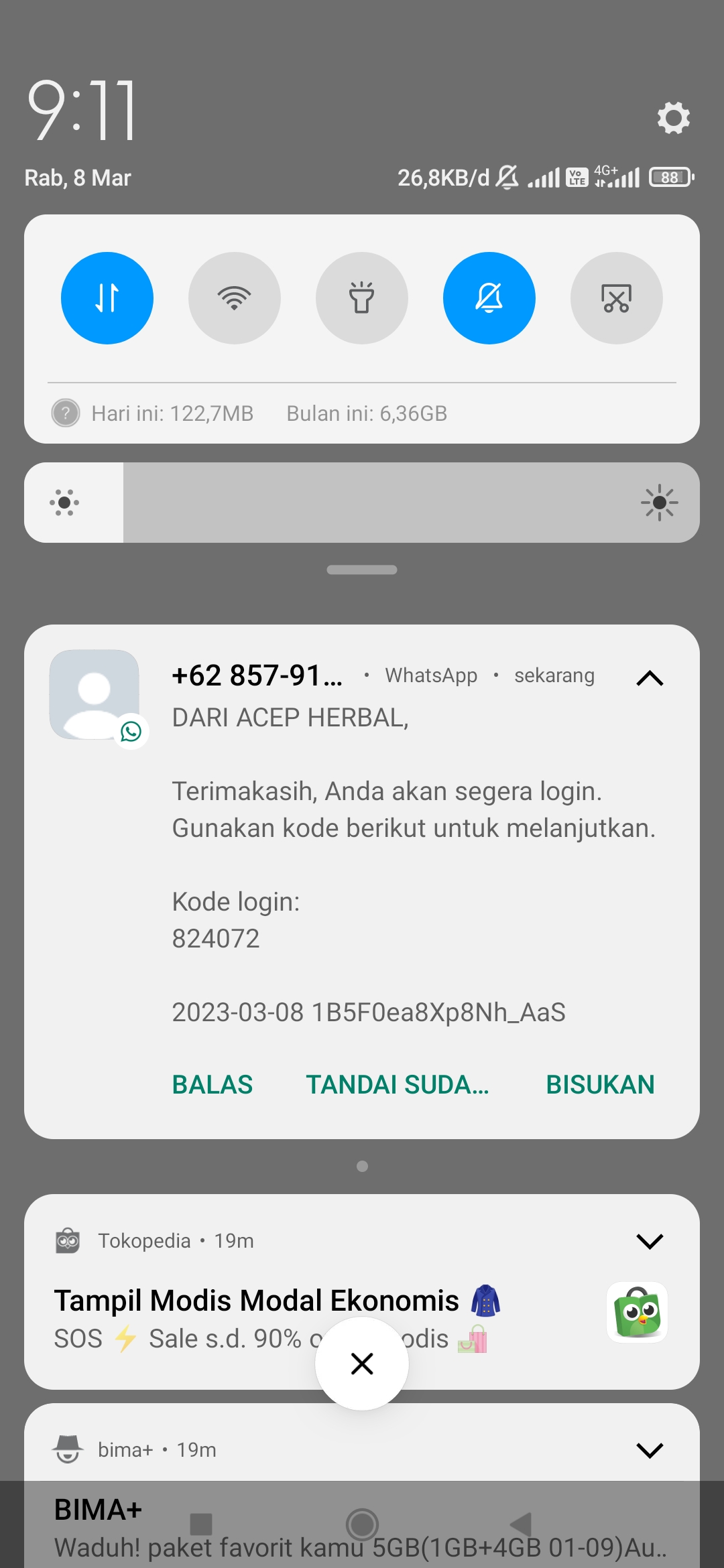Open settings via the gear icon
724x1568 pixels.
673,118
